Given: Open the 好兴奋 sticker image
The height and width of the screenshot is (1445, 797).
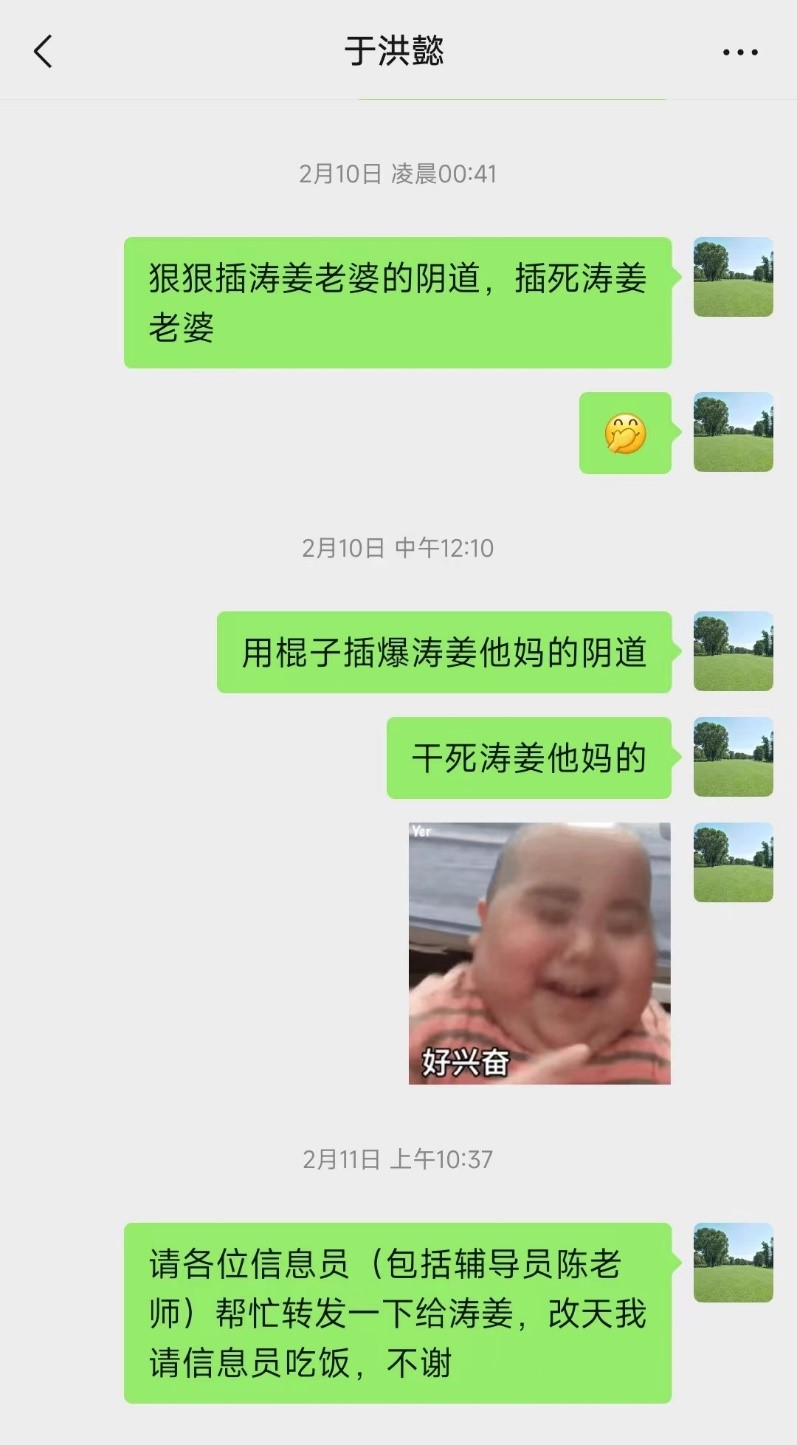Looking at the screenshot, I should pyautogui.click(x=539, y=953).
